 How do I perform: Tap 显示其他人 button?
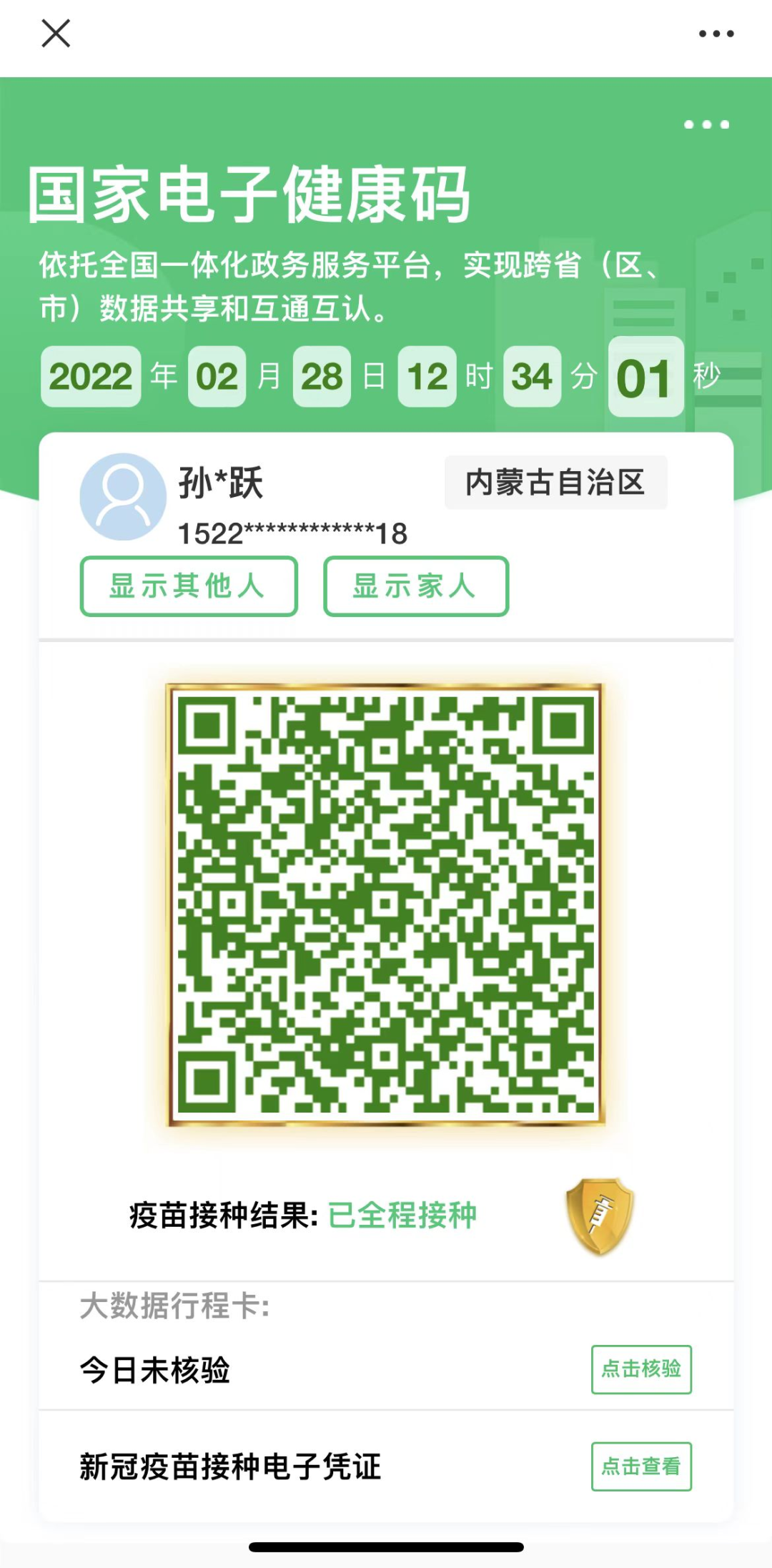(189, 586)
